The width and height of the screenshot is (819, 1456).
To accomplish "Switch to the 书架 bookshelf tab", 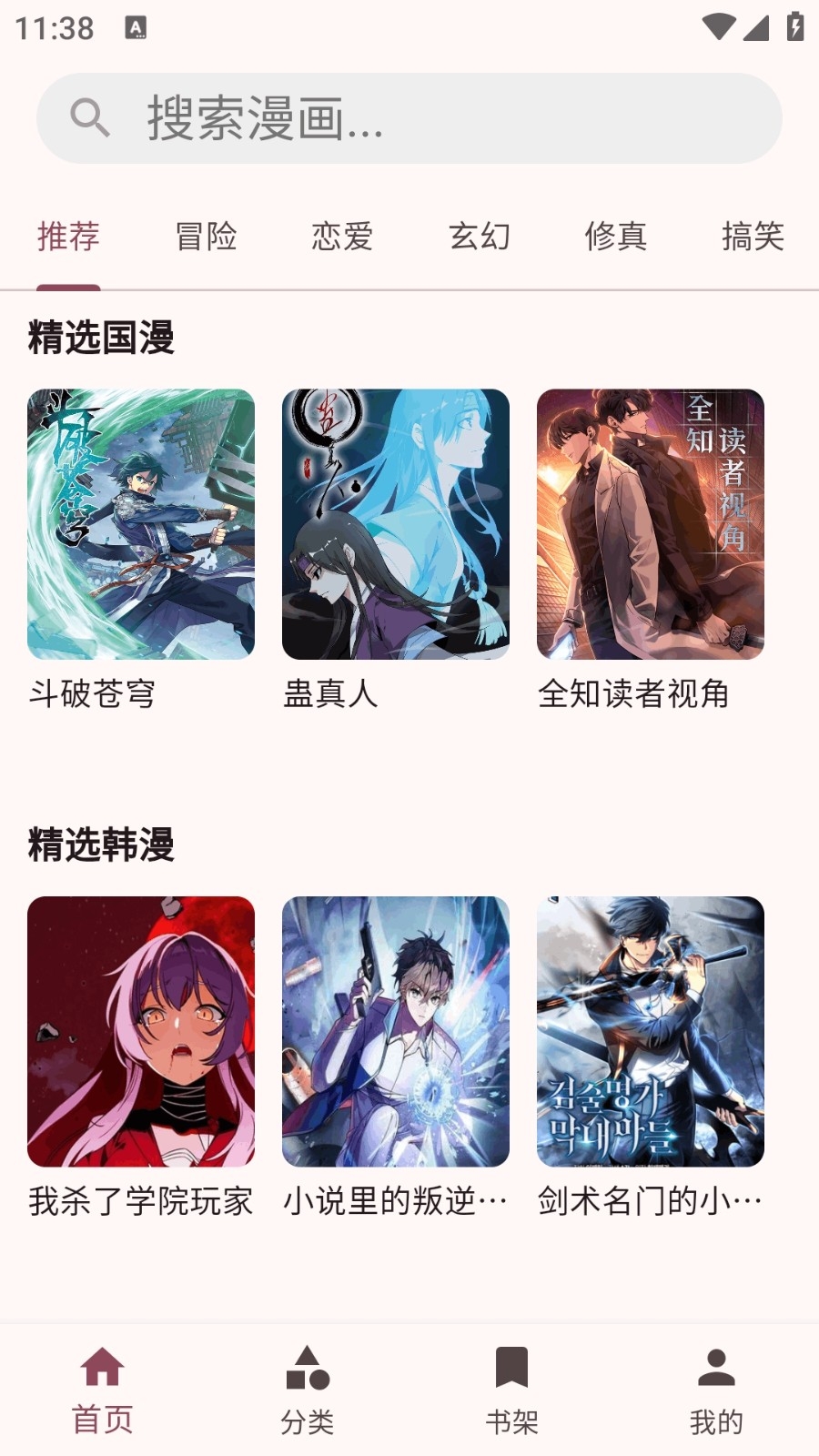I will tap(511, 1390).
